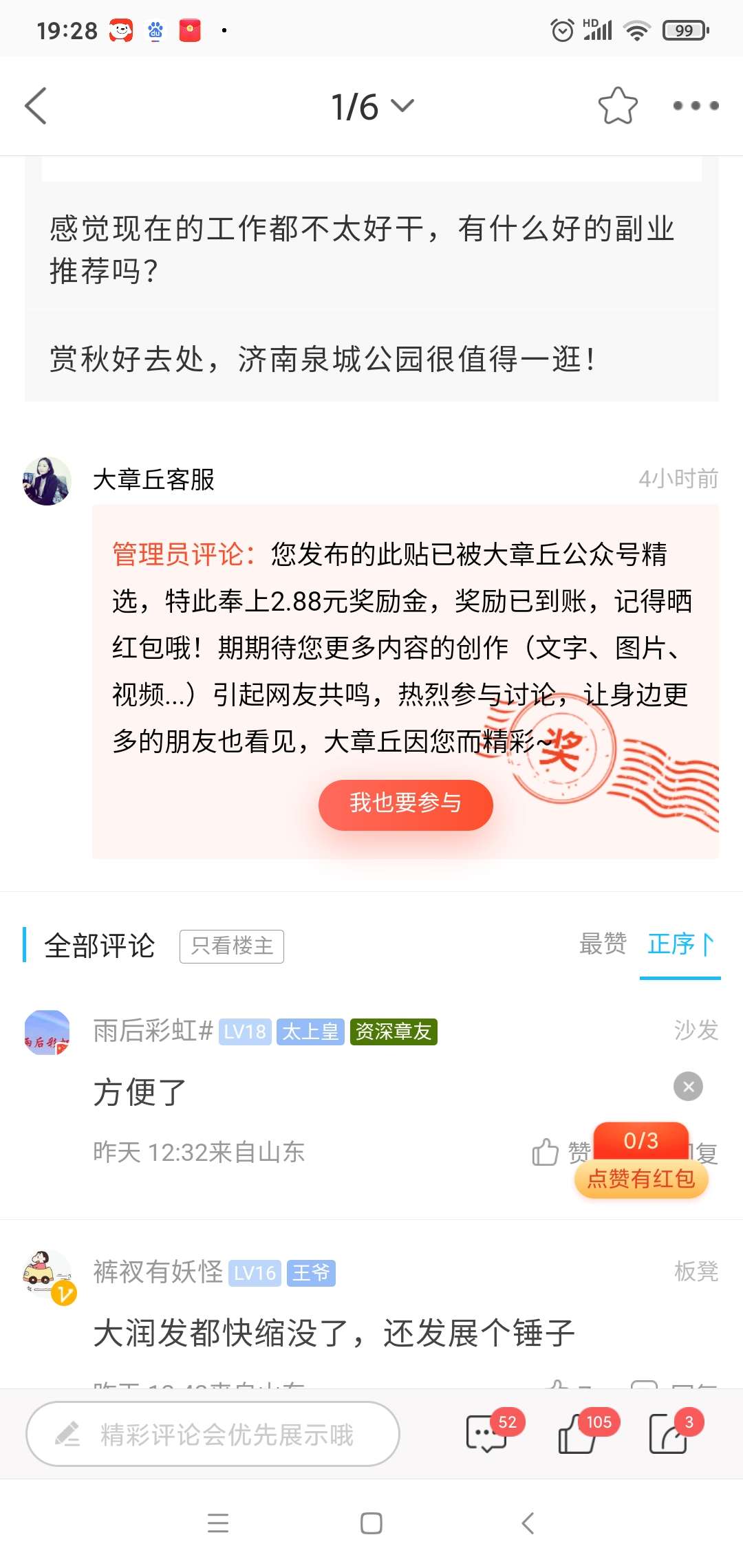The image size is (743, 1568).
Task: Tap the 我也要参与 button
Action: (405, 803)
